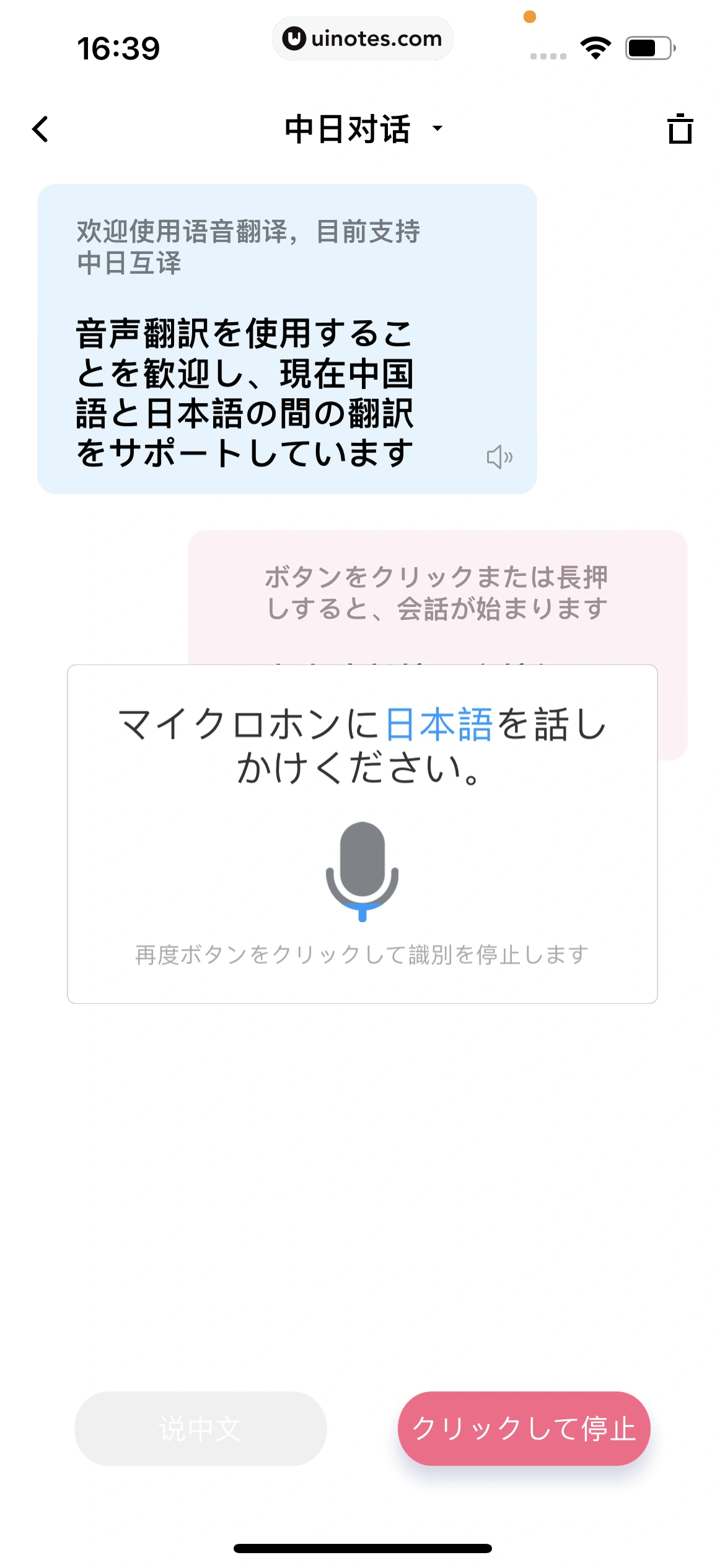Tap the battery indicator icon
The image size is (725, 1568).
(x=649, y=46)
